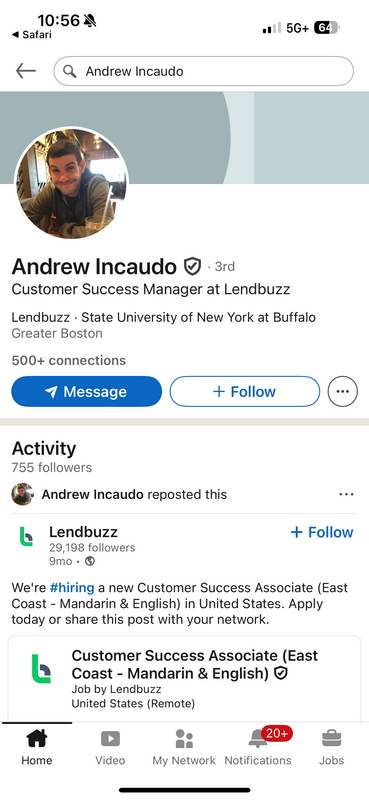Go back using the arrow icon
369x800 pixels.
click(x=26, y=71)
